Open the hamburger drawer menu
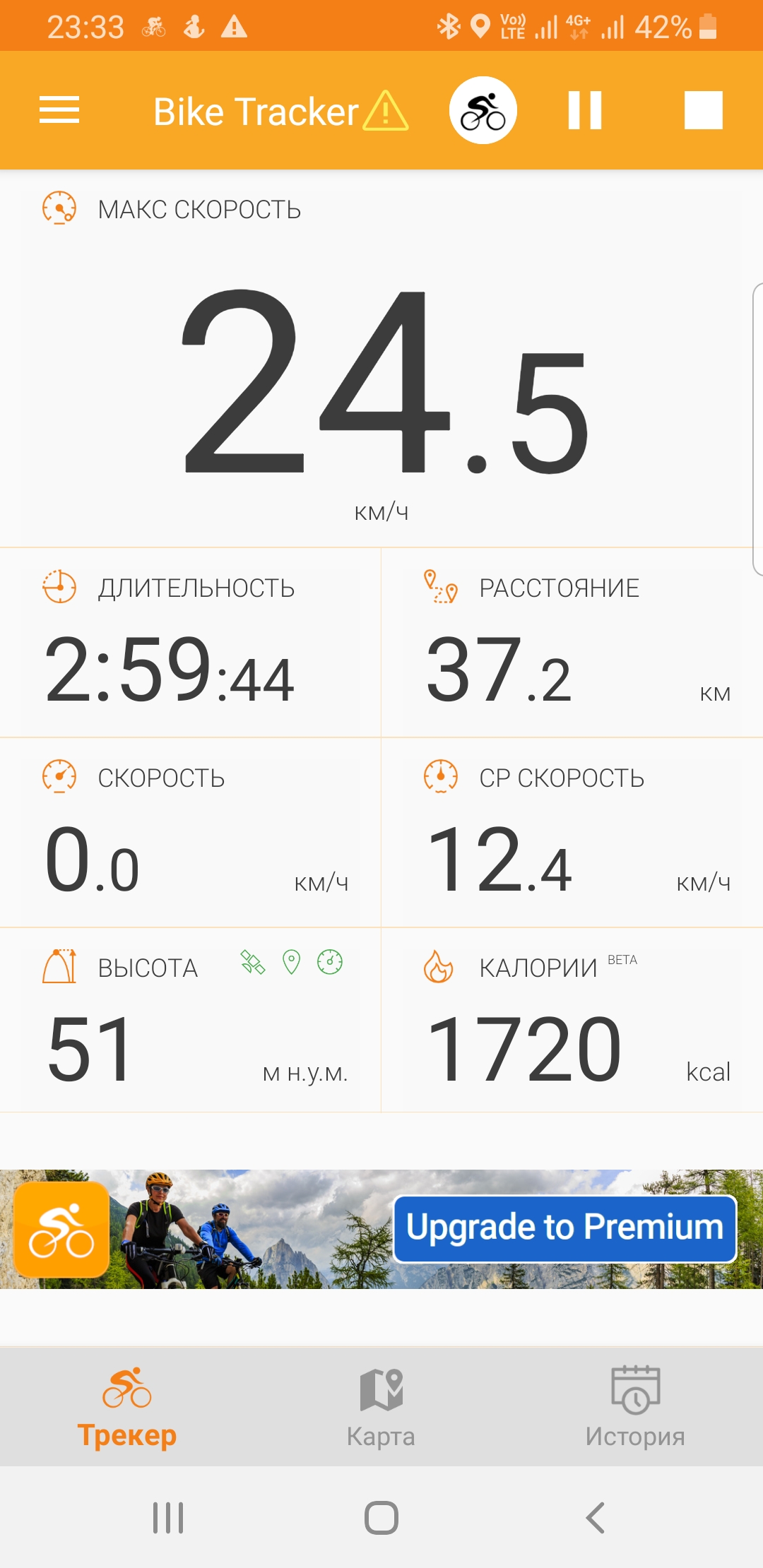 point(59,110)
